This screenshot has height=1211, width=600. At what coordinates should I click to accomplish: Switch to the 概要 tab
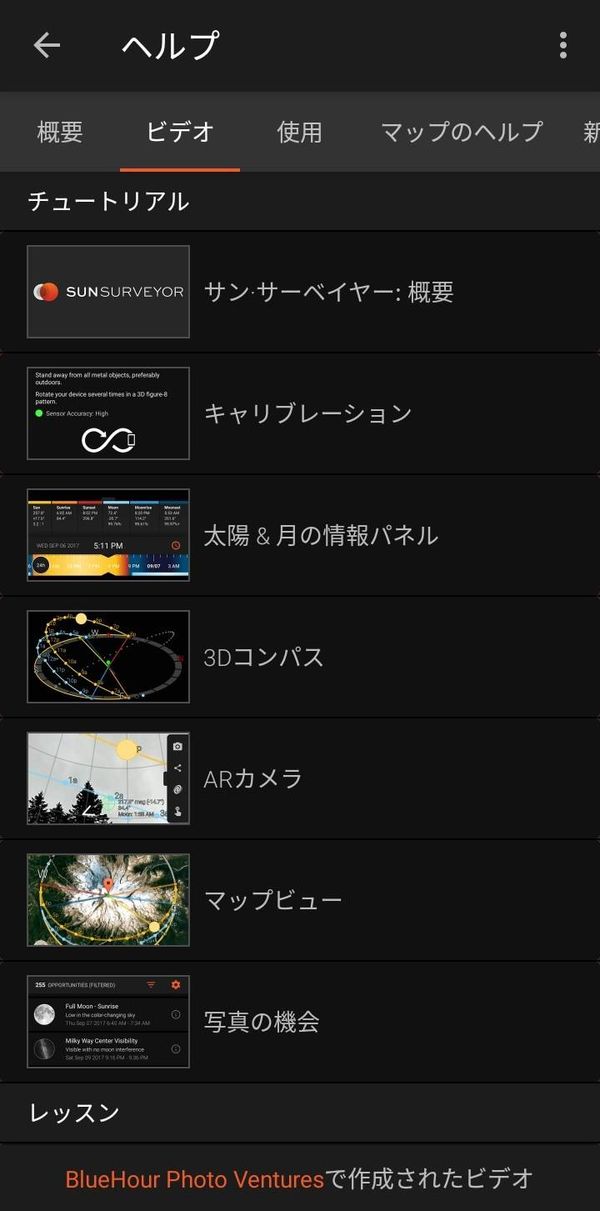pyautogui.click(x=60, y=131)
